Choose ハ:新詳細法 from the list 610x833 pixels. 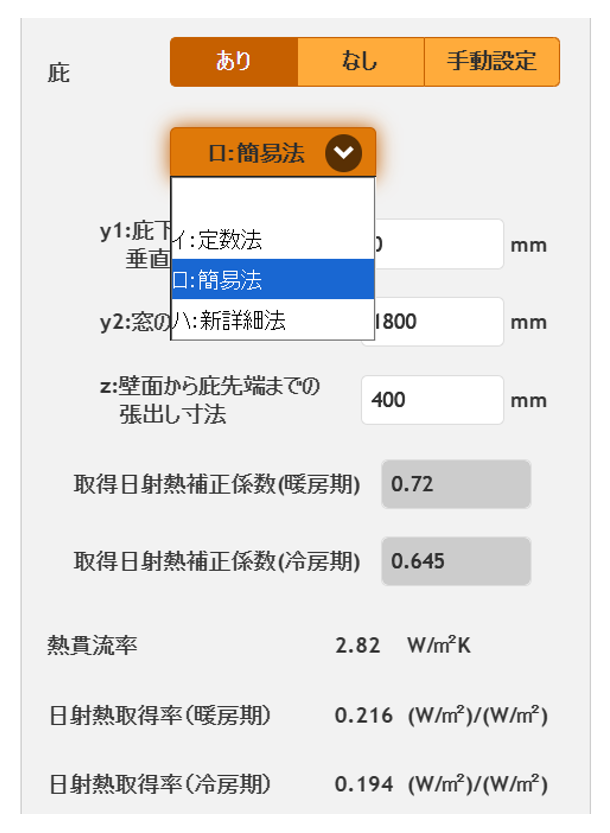[272, 320]
